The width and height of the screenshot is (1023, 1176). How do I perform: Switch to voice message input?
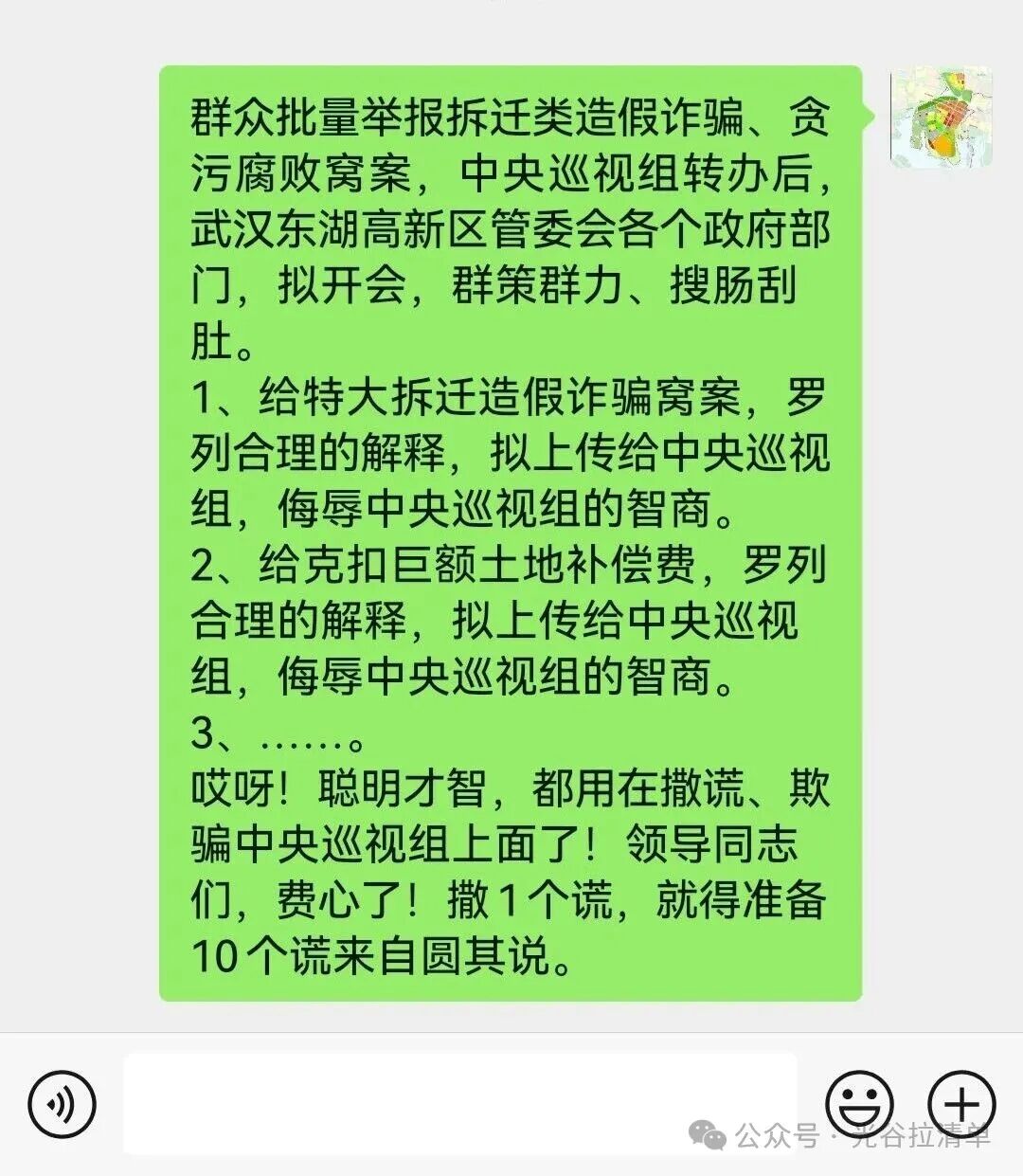click(63, 1104)
